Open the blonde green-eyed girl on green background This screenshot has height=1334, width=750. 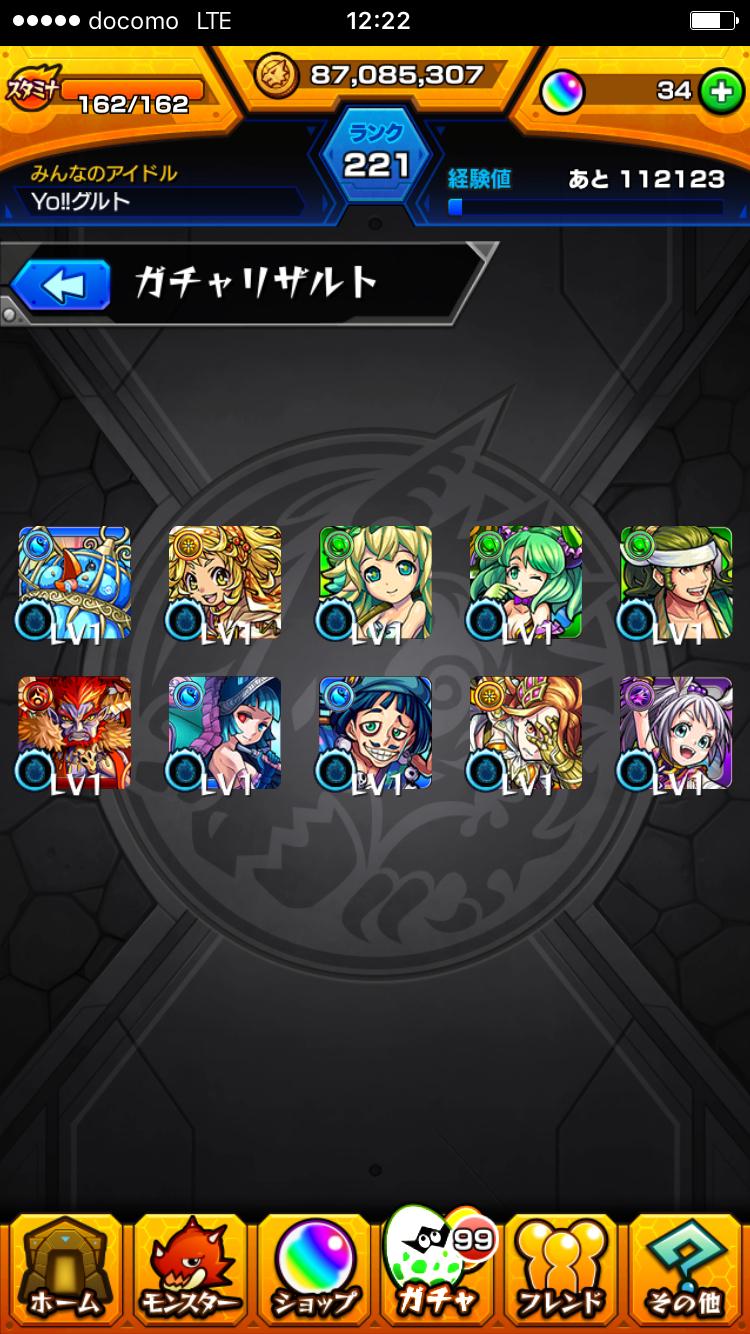(376, 583)
